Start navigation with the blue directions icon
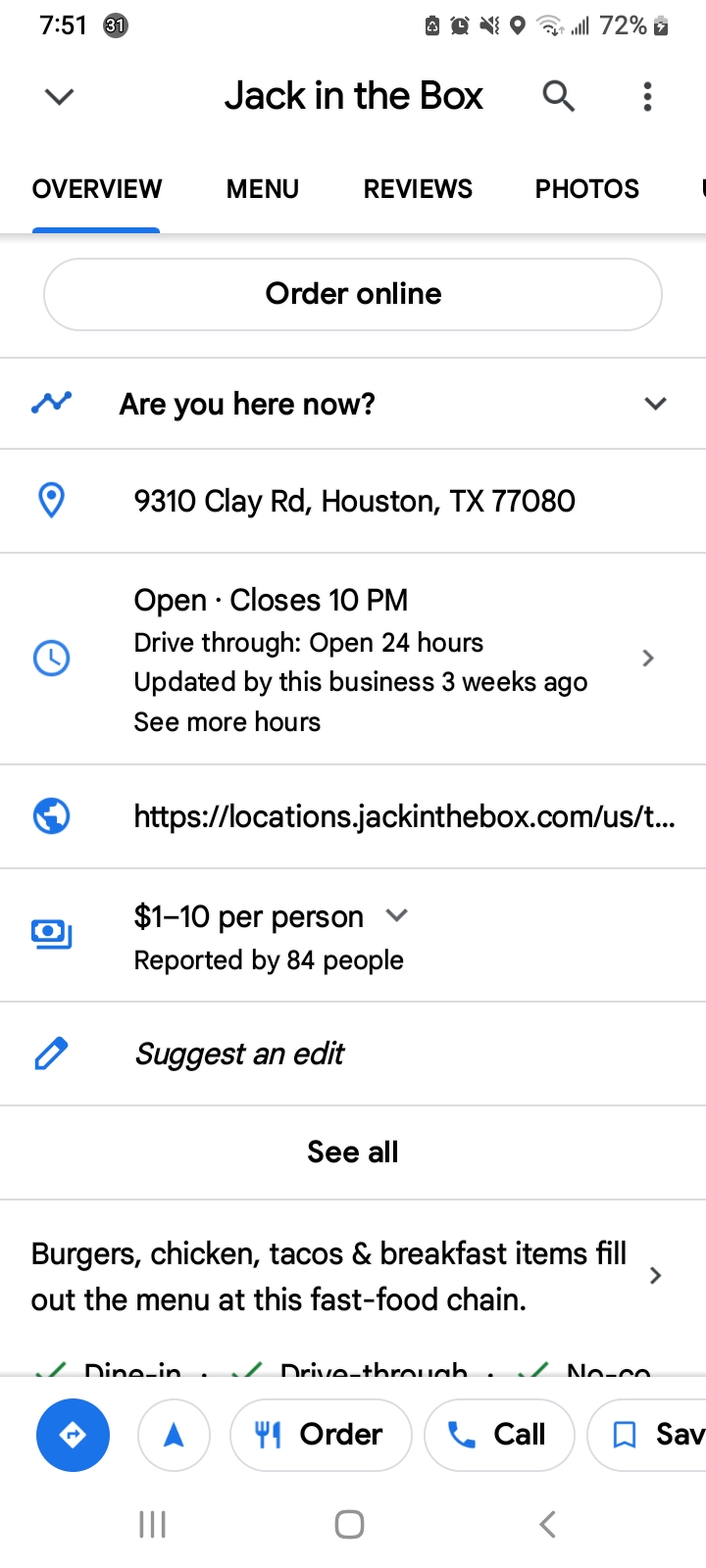706x1568 pixels. pos(73,1434)
